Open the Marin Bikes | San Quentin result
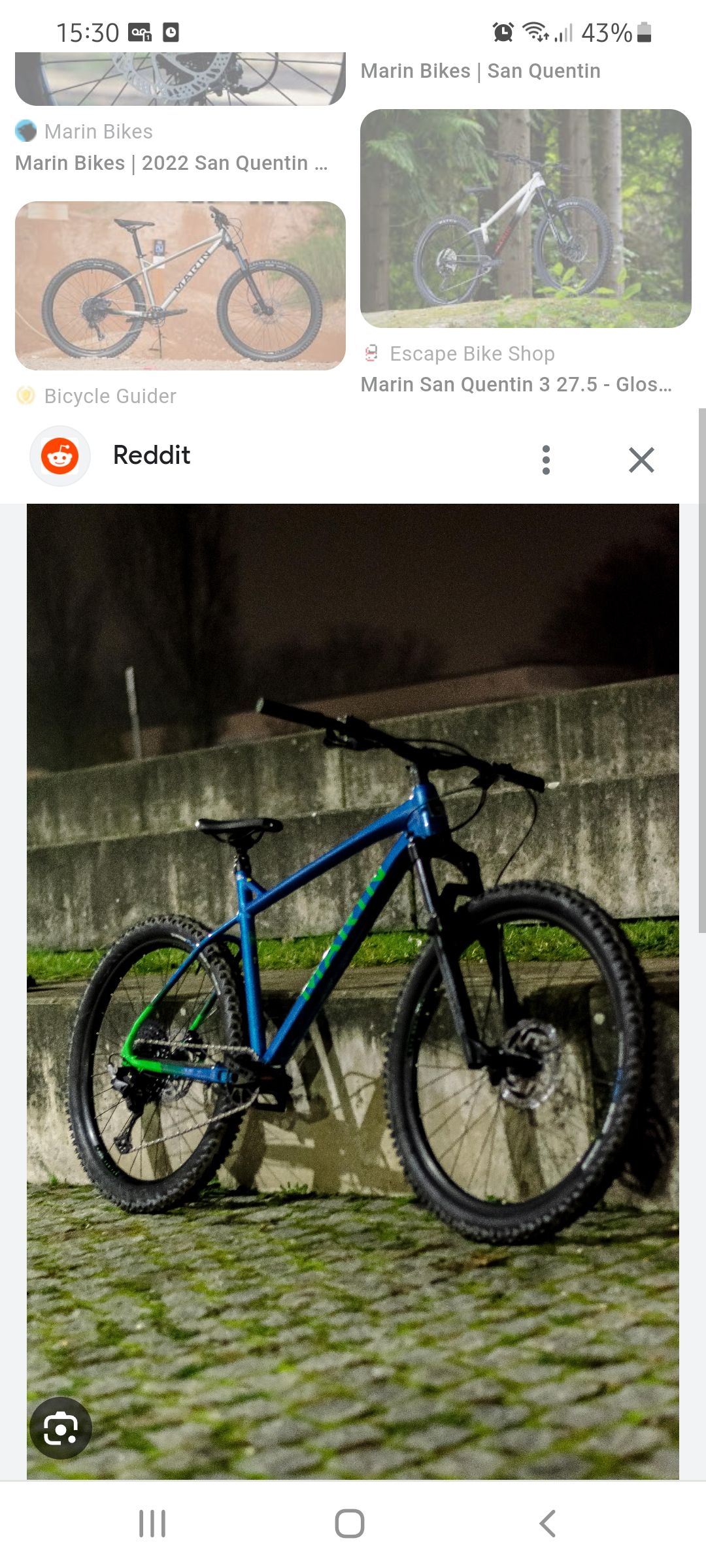The width and height of the screenshot is (706, 1568). pyautogui.click(x=480, y=71)
